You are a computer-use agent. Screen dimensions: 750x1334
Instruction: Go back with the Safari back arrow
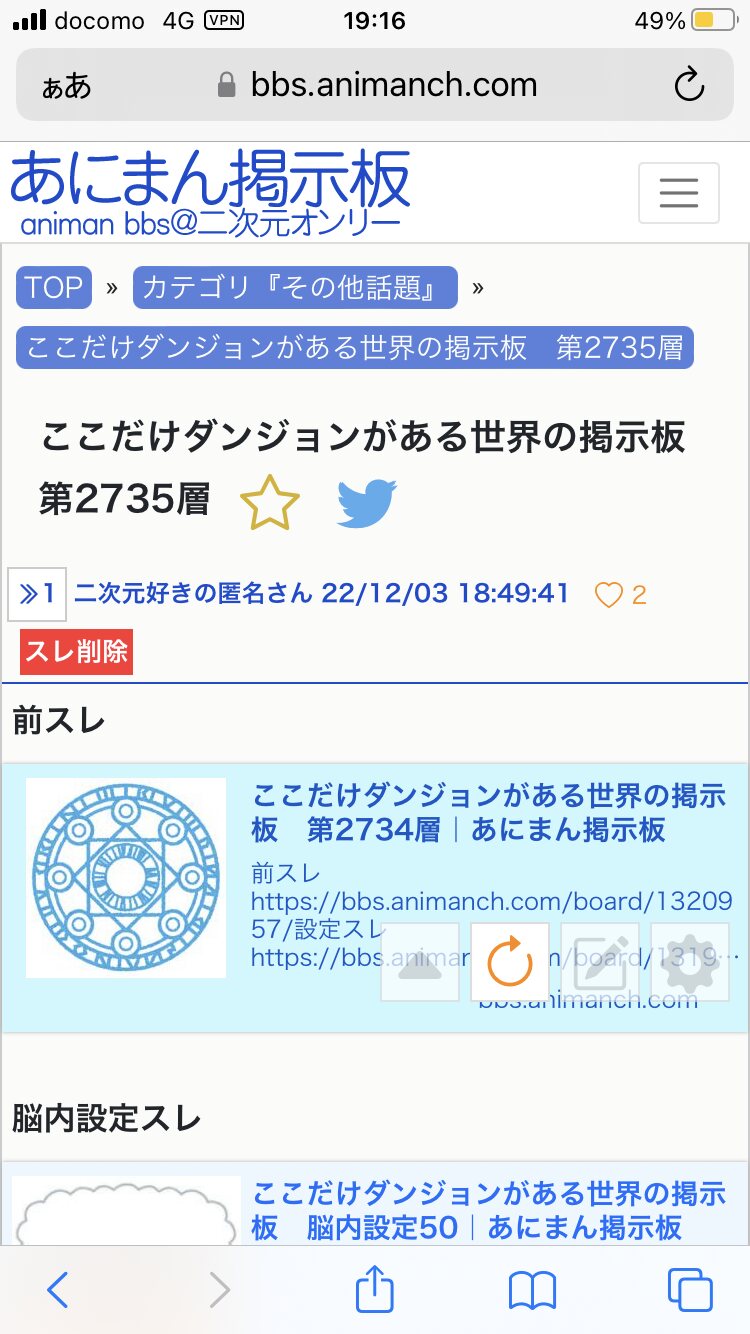click(x=58, y=1290)
